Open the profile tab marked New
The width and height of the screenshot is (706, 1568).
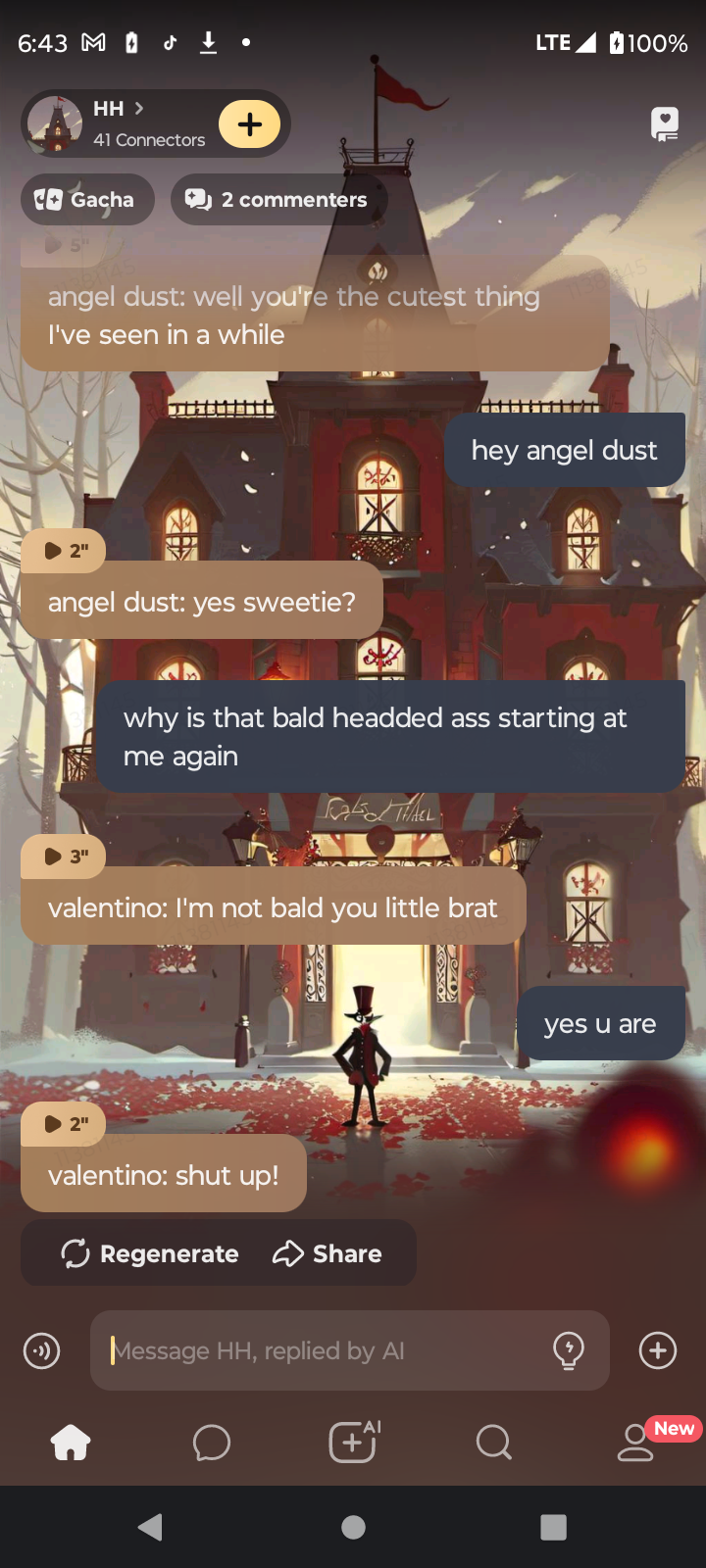click(x=637, y=1443)
